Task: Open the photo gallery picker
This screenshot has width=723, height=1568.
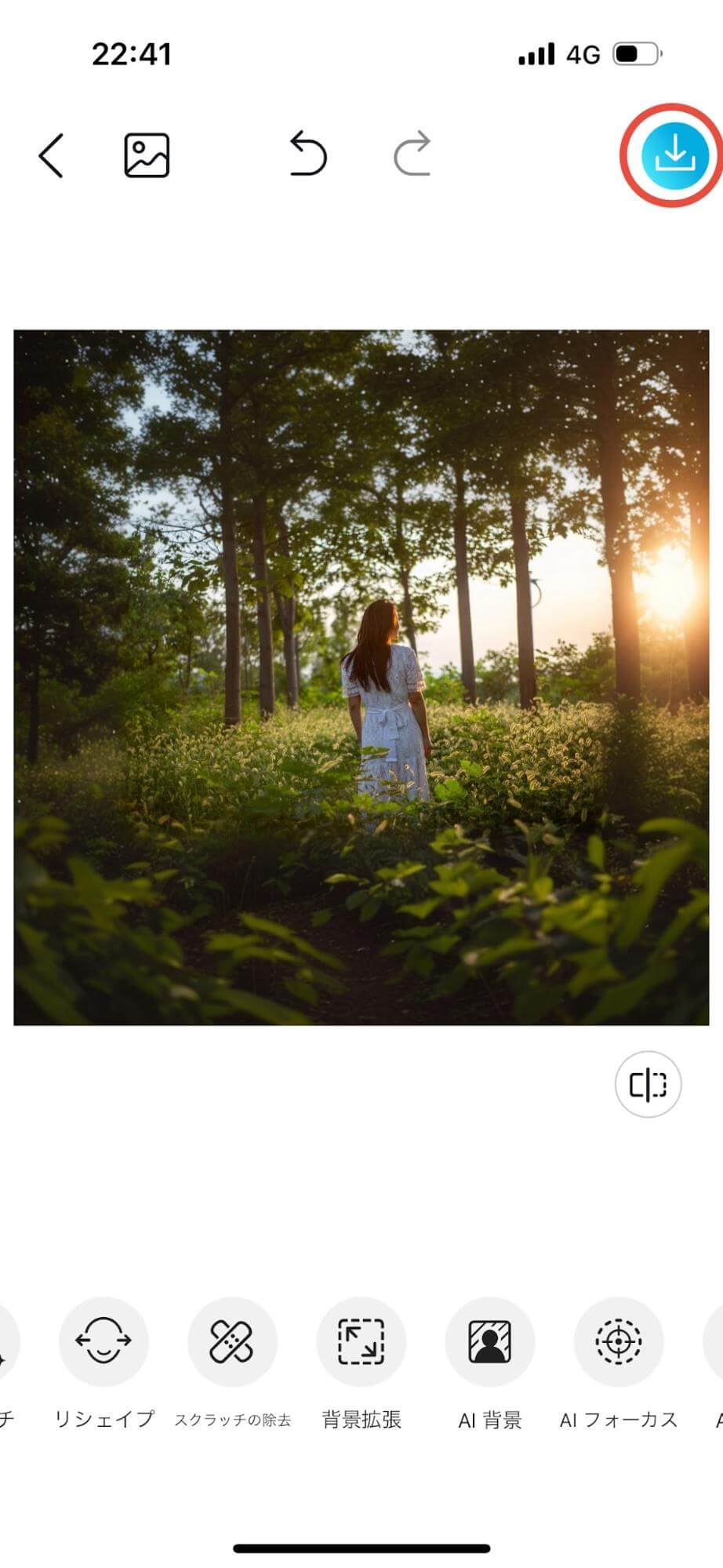Action: coord(147,155)
